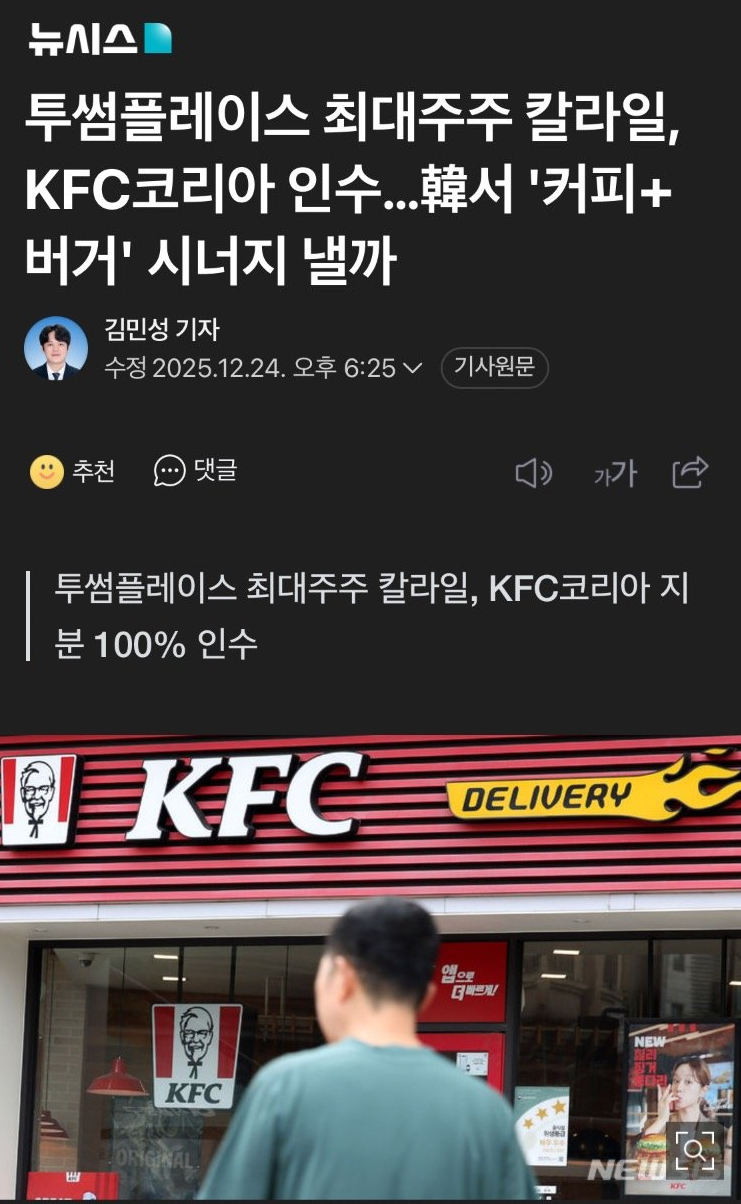Listen to the article with speaker icon

(533, 473)
